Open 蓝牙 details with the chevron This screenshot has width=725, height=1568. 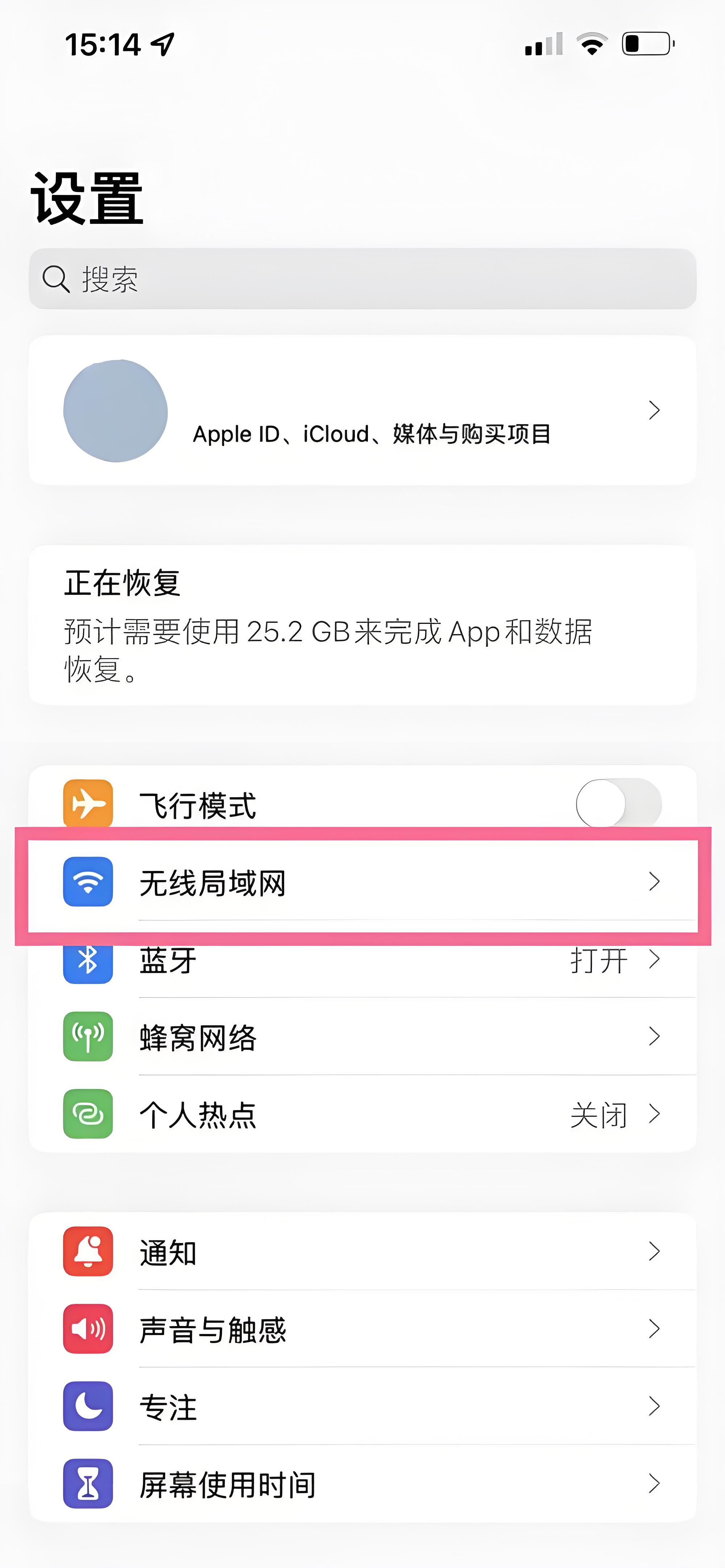coord(655,960)
